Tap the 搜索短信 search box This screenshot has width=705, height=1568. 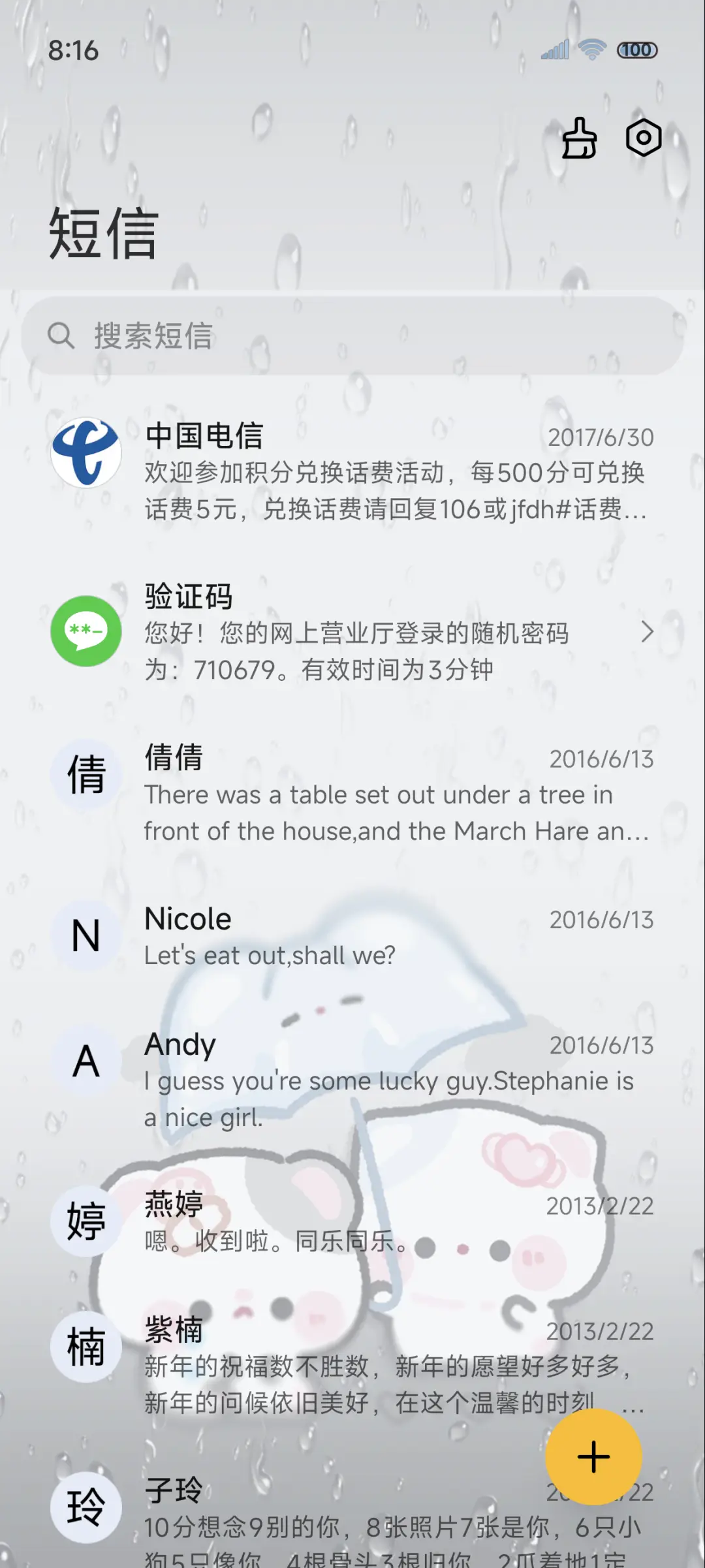point(352,336)
